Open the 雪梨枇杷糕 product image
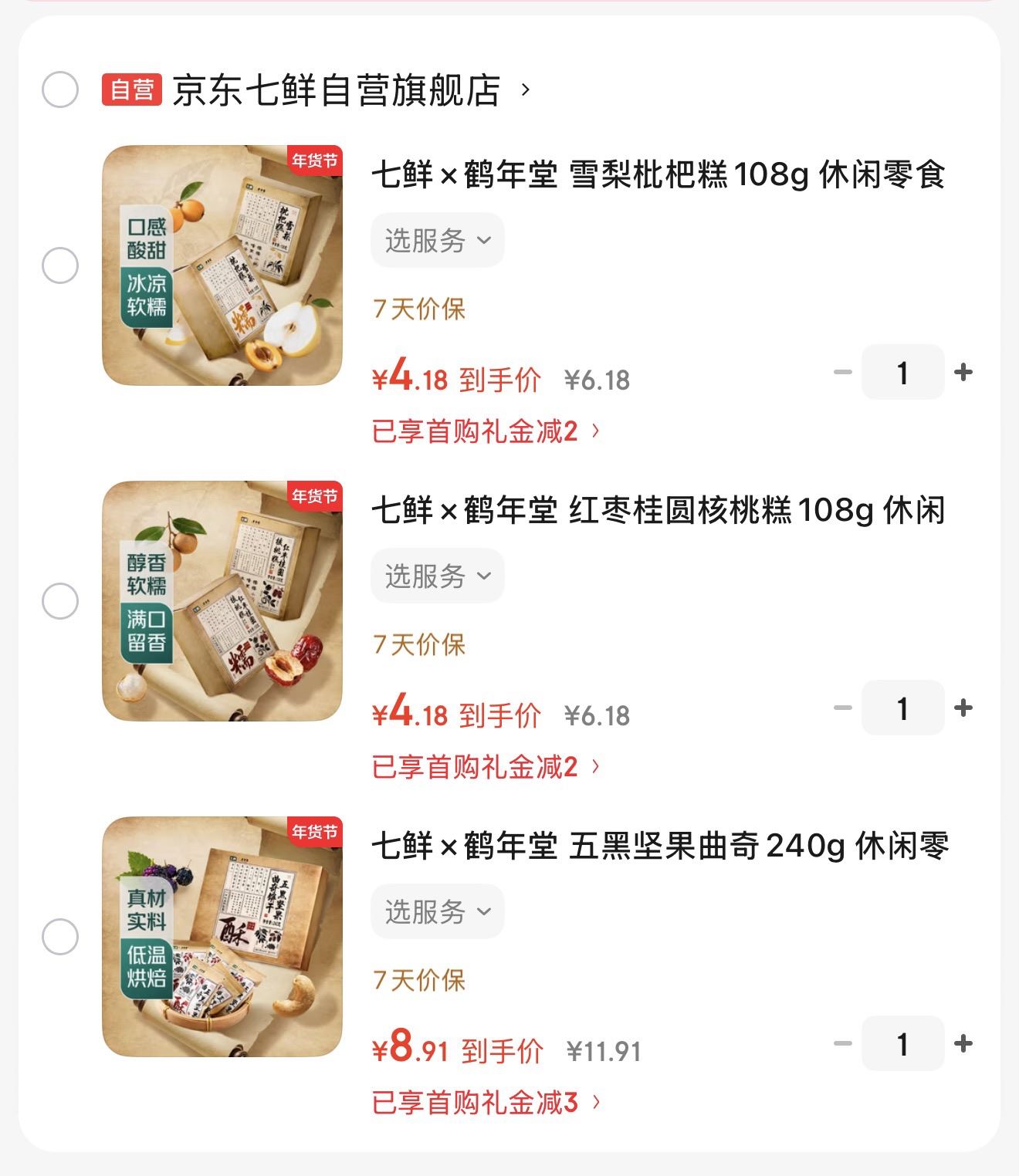1019x1176 pixels. (x=222, y=265)
